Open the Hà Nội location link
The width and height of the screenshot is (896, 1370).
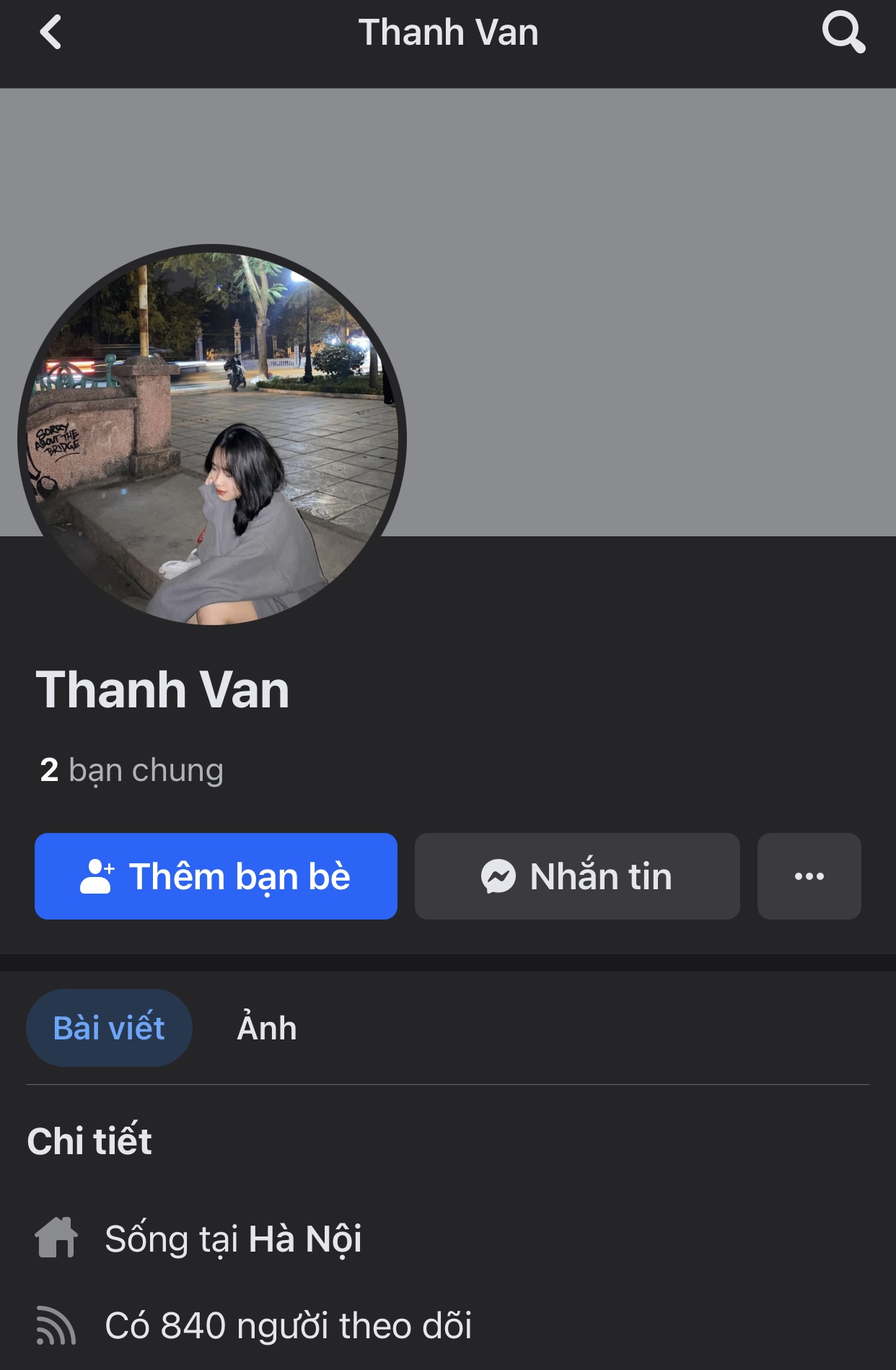305,1239
